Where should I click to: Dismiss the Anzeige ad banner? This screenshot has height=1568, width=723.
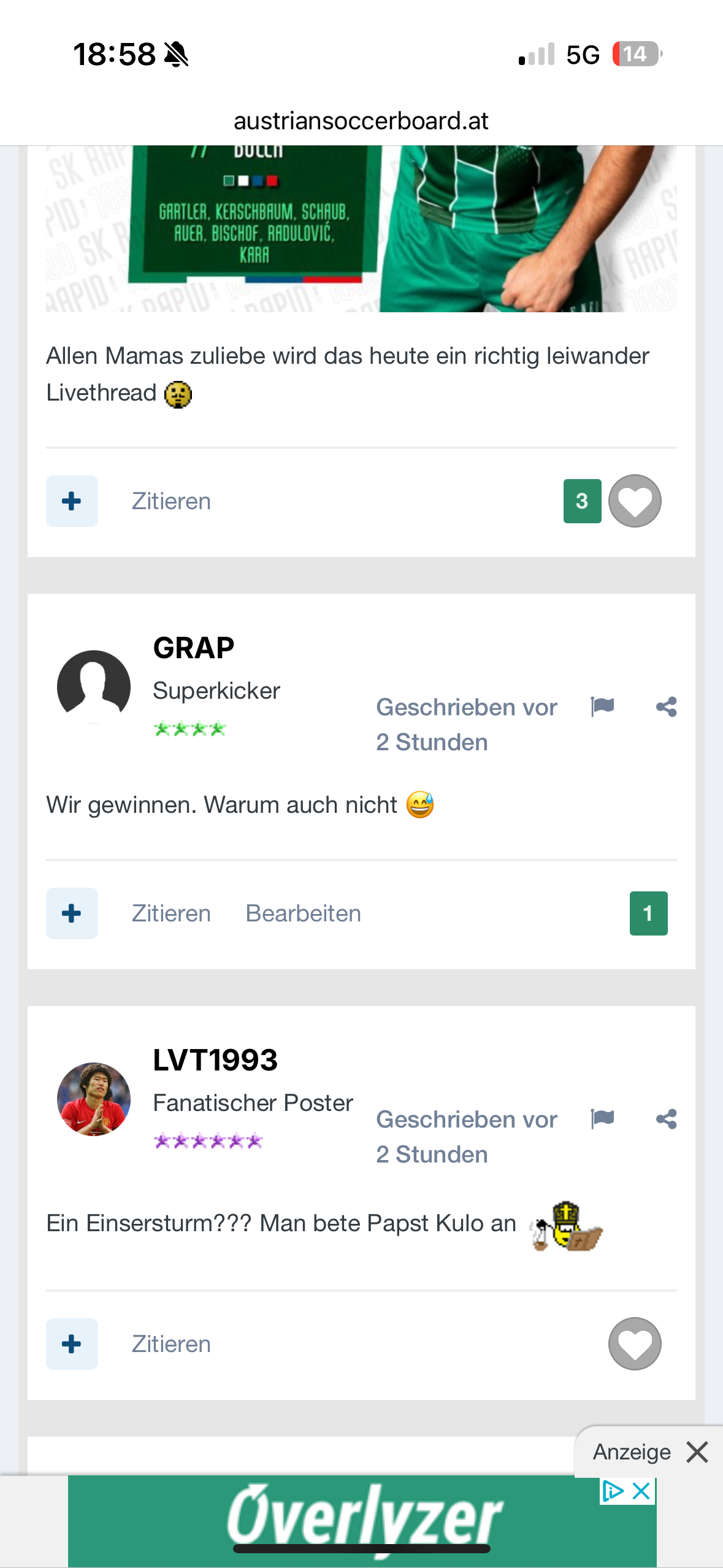point(697,1452)
